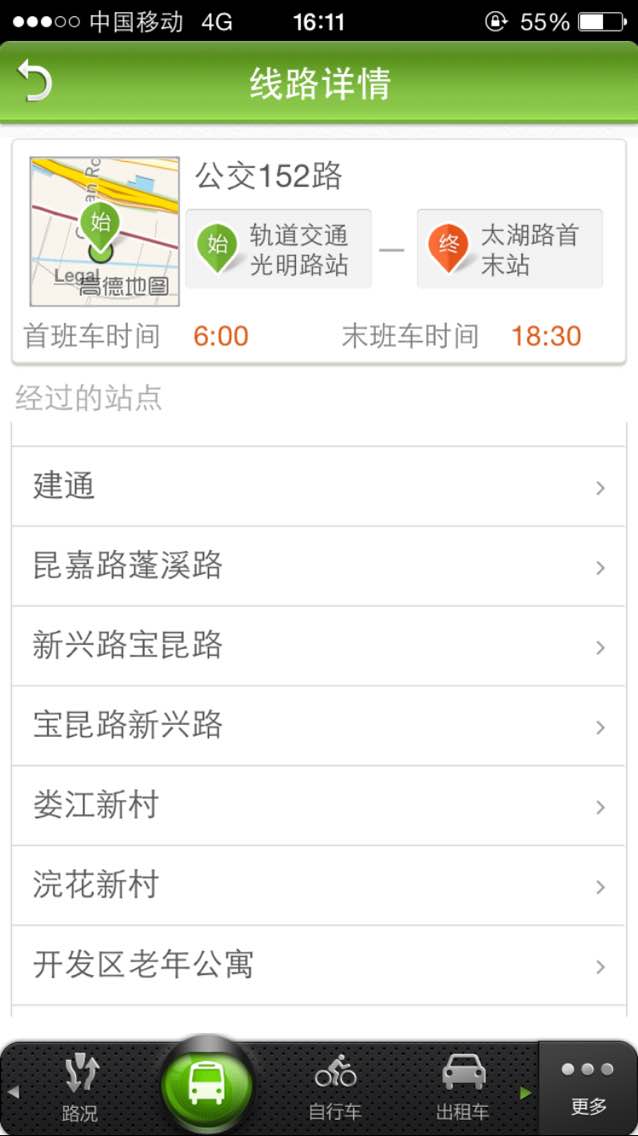
Task: Open the 昆嘉路蓬溪路 stop
Action: click(x=319, y=567)
